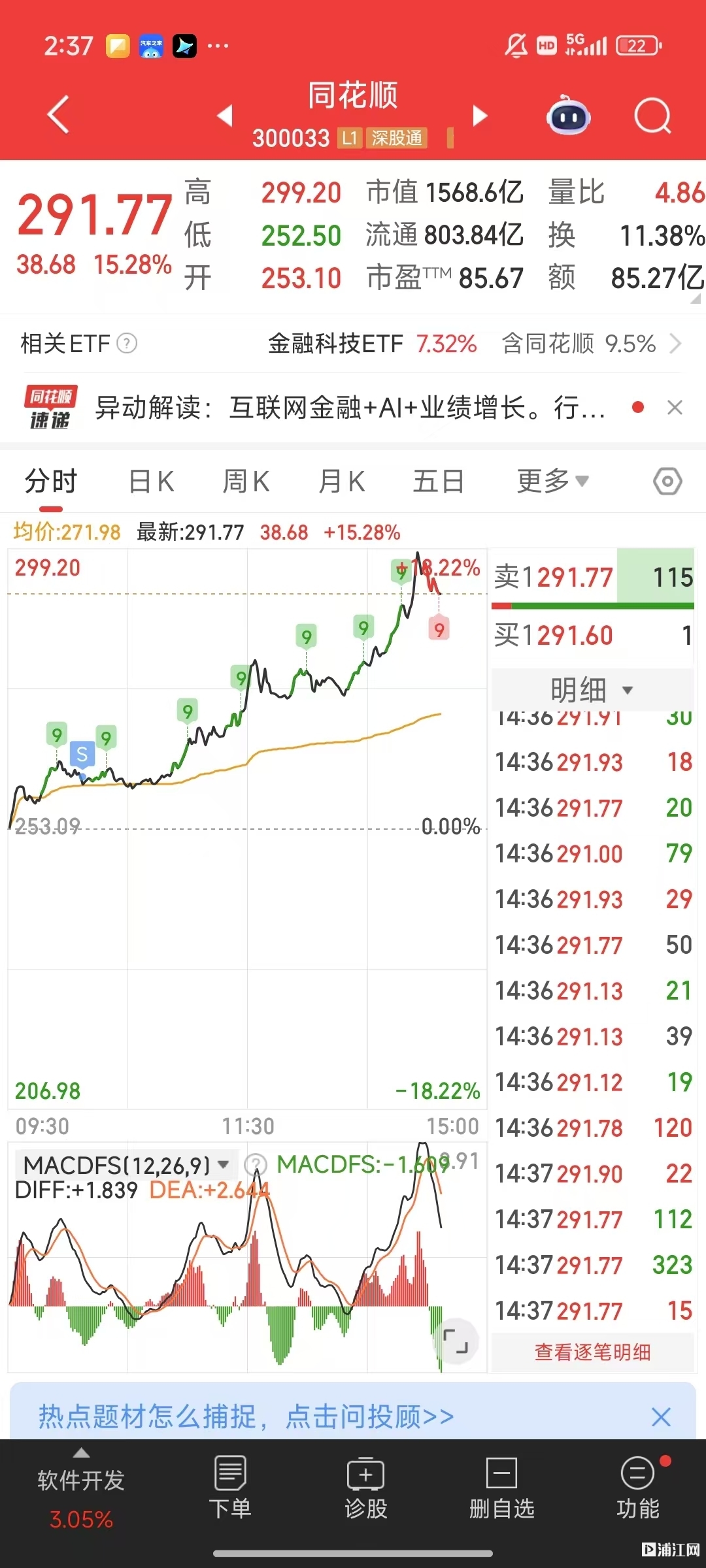Switch to the next stock

point(480,116)
